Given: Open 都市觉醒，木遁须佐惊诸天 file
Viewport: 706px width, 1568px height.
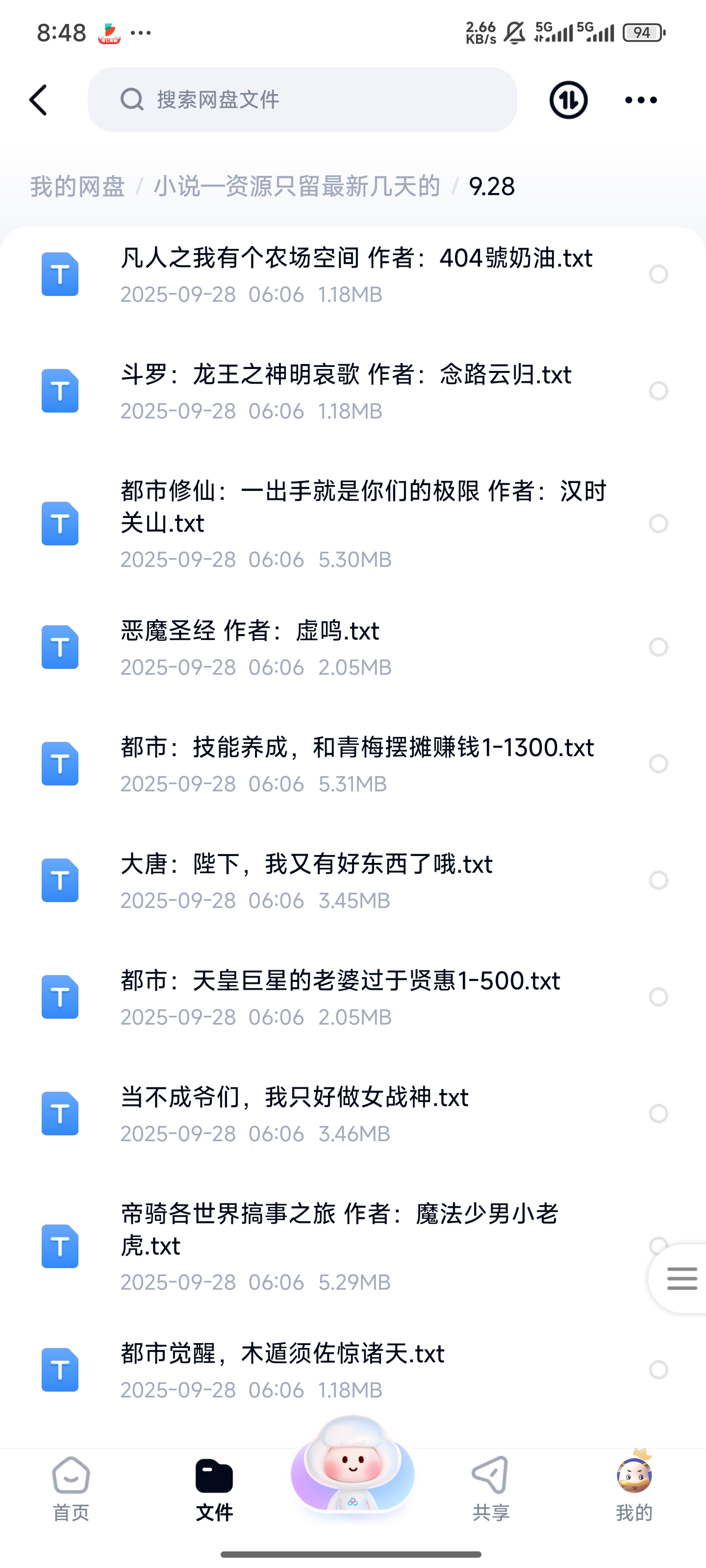Looking at the screenshot, I should pos(282,1354).
